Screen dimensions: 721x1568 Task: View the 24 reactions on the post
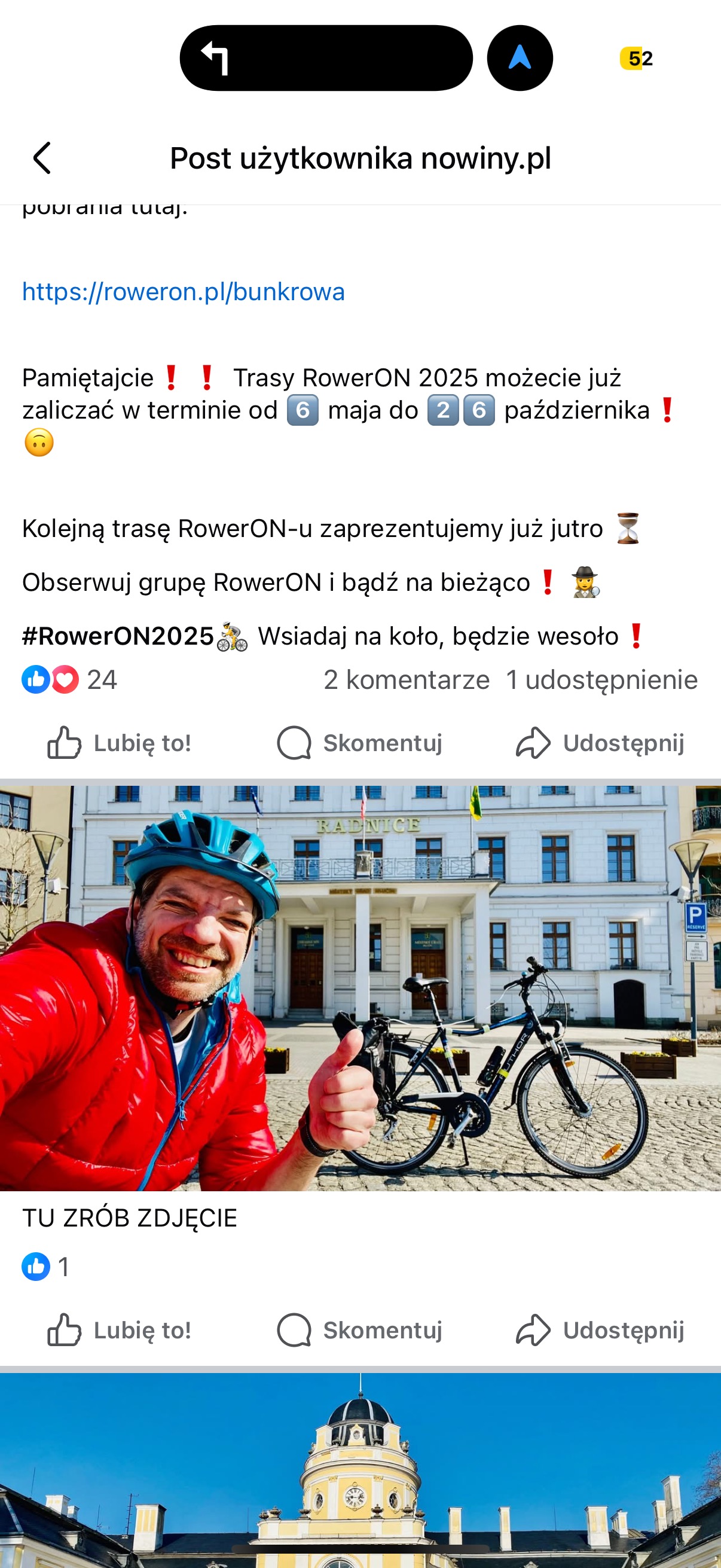(x=69, y=680)
